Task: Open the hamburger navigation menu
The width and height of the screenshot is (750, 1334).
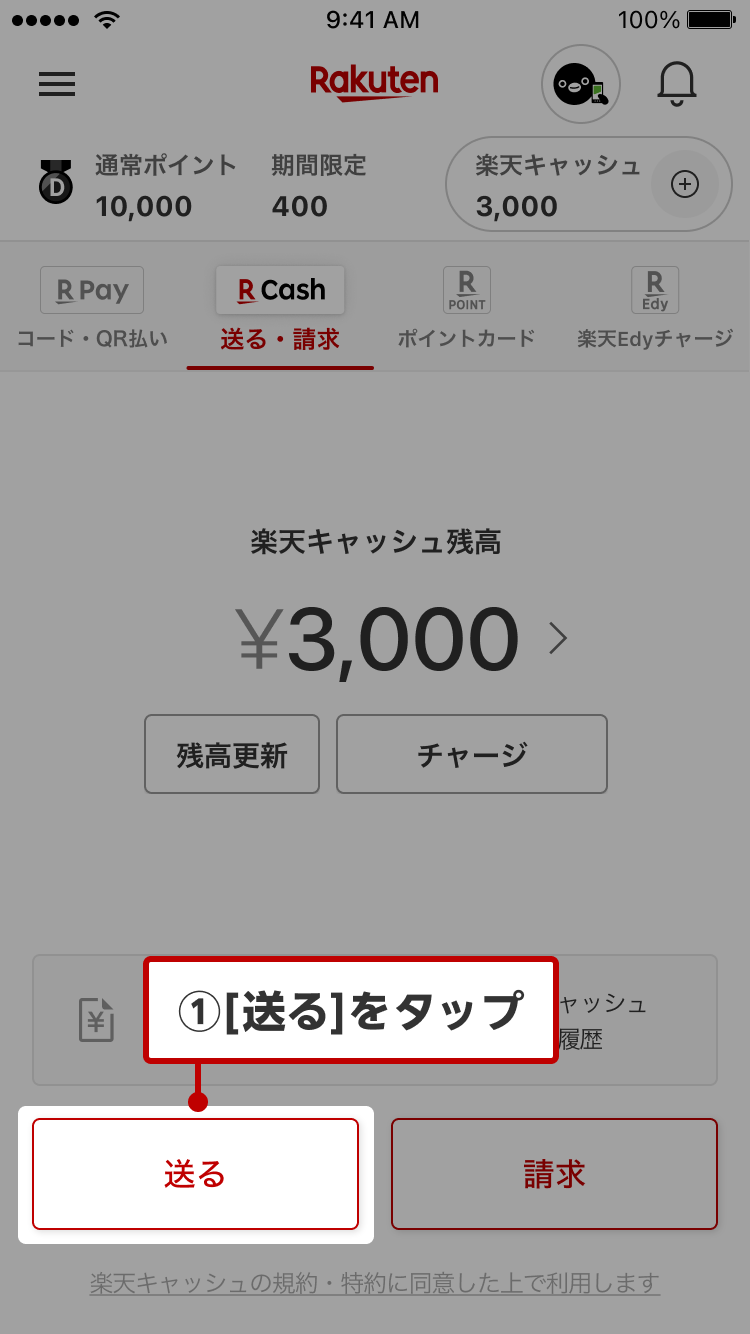Action: [x=57, y=84]
